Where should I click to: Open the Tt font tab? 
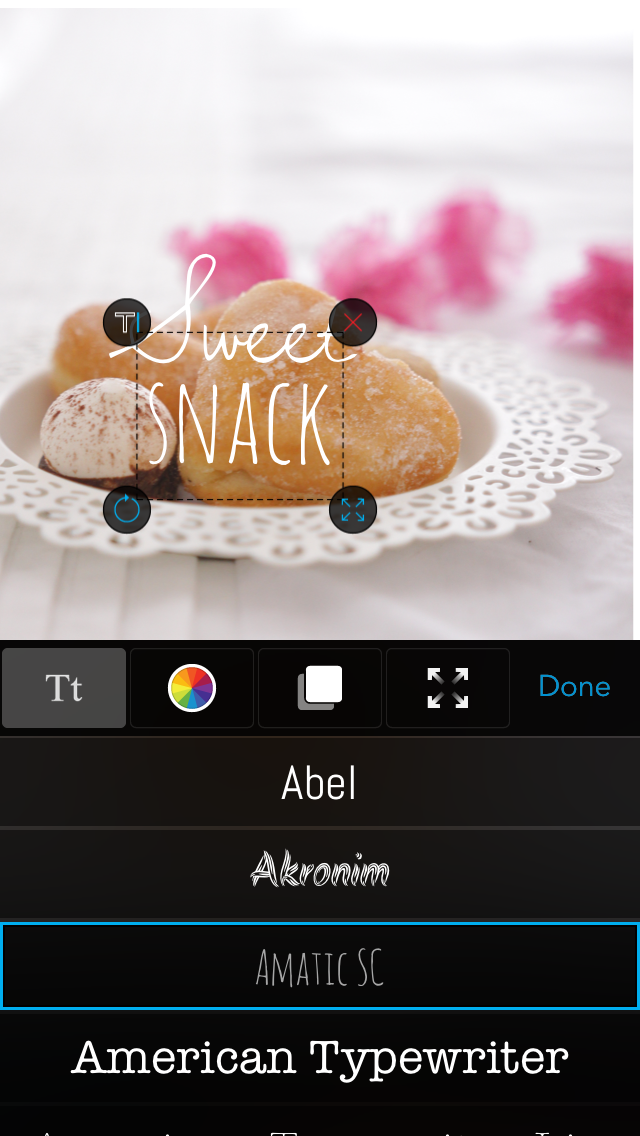click(x=64, y=688)
